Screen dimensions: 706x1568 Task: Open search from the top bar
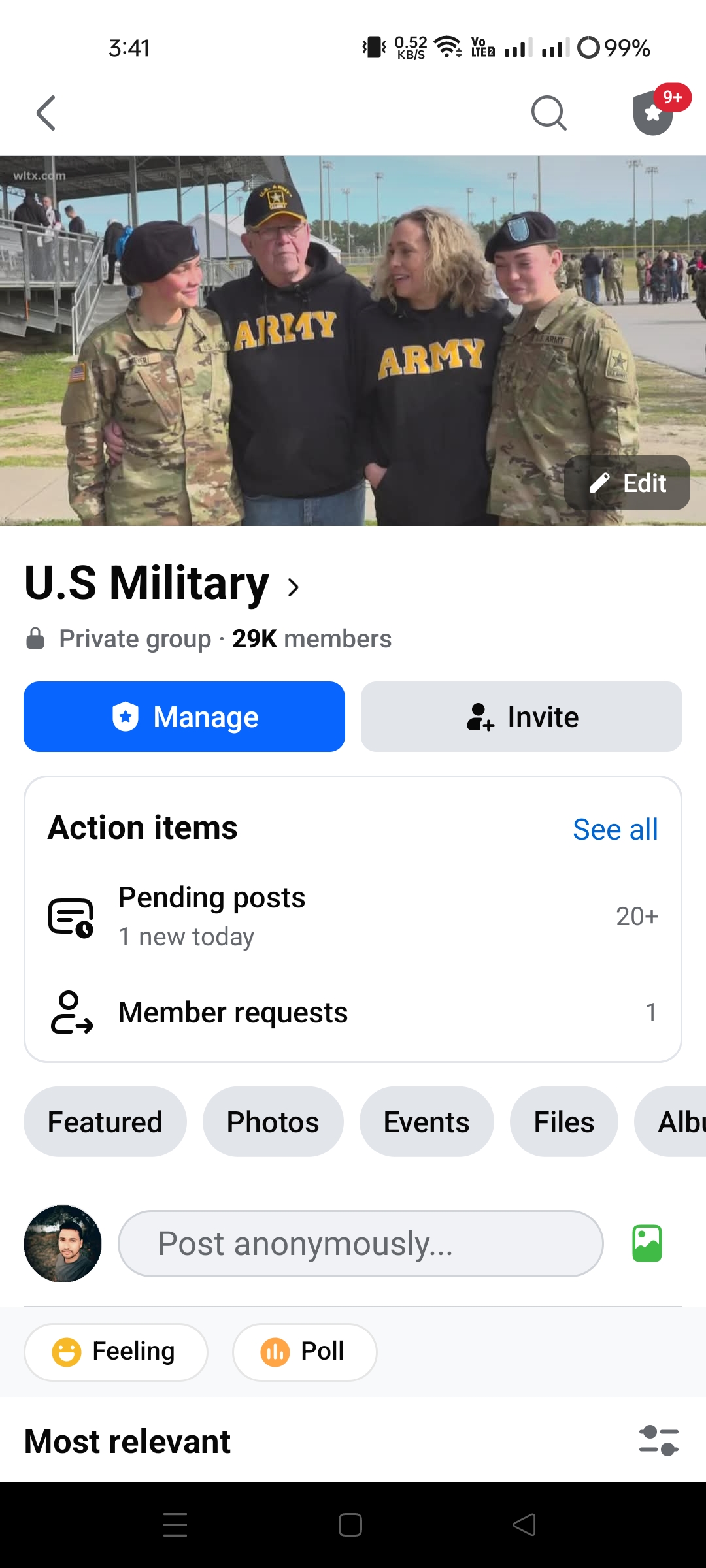548,112
